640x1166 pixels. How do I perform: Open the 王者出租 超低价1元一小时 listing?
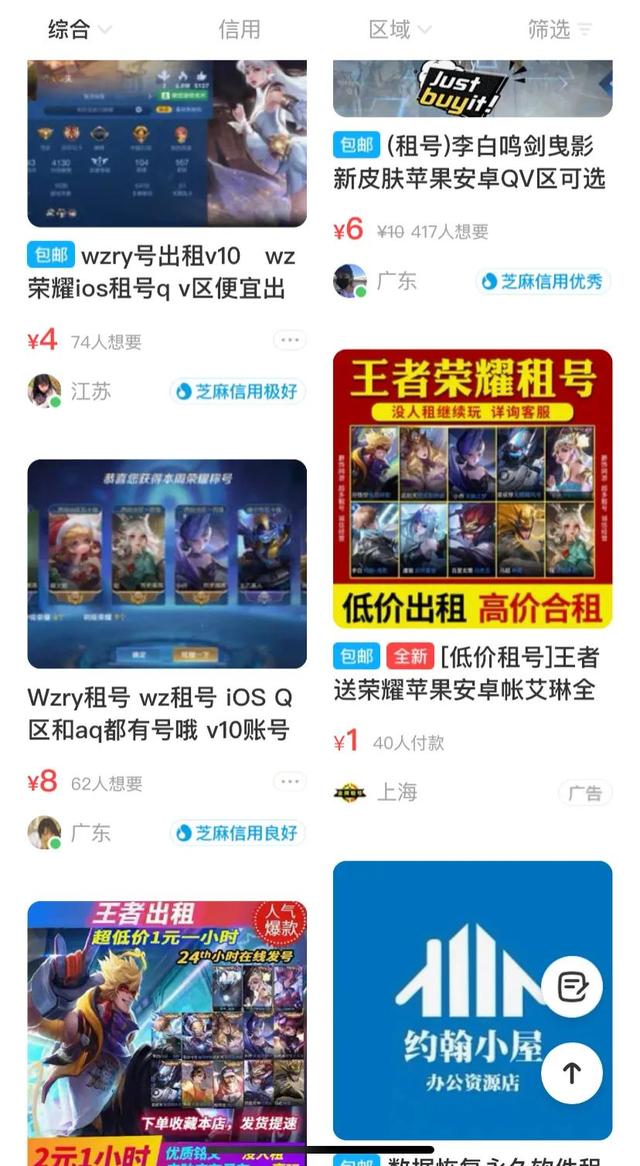[166, 1030]
